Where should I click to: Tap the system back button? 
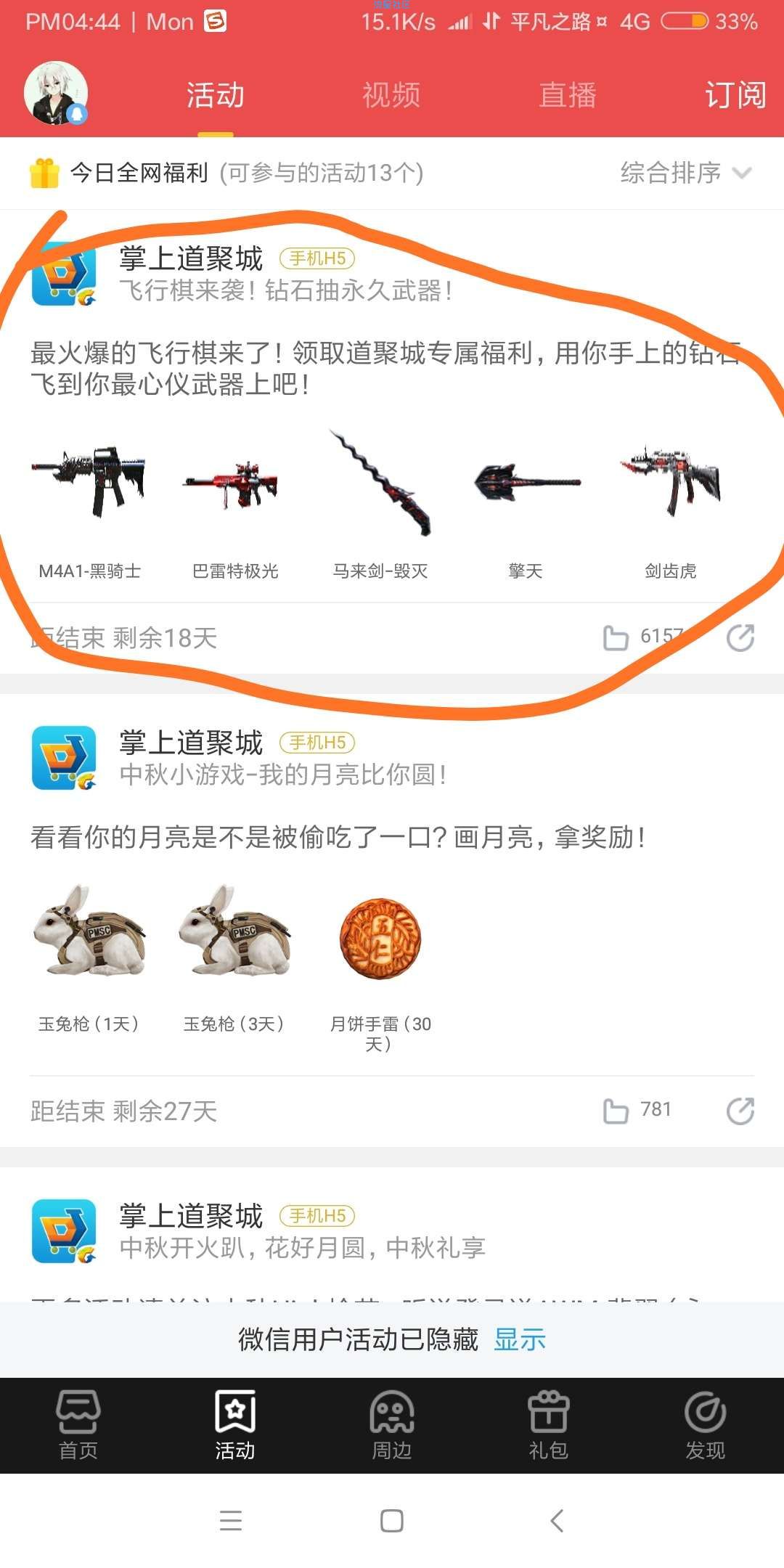(x=557, y=1520)
